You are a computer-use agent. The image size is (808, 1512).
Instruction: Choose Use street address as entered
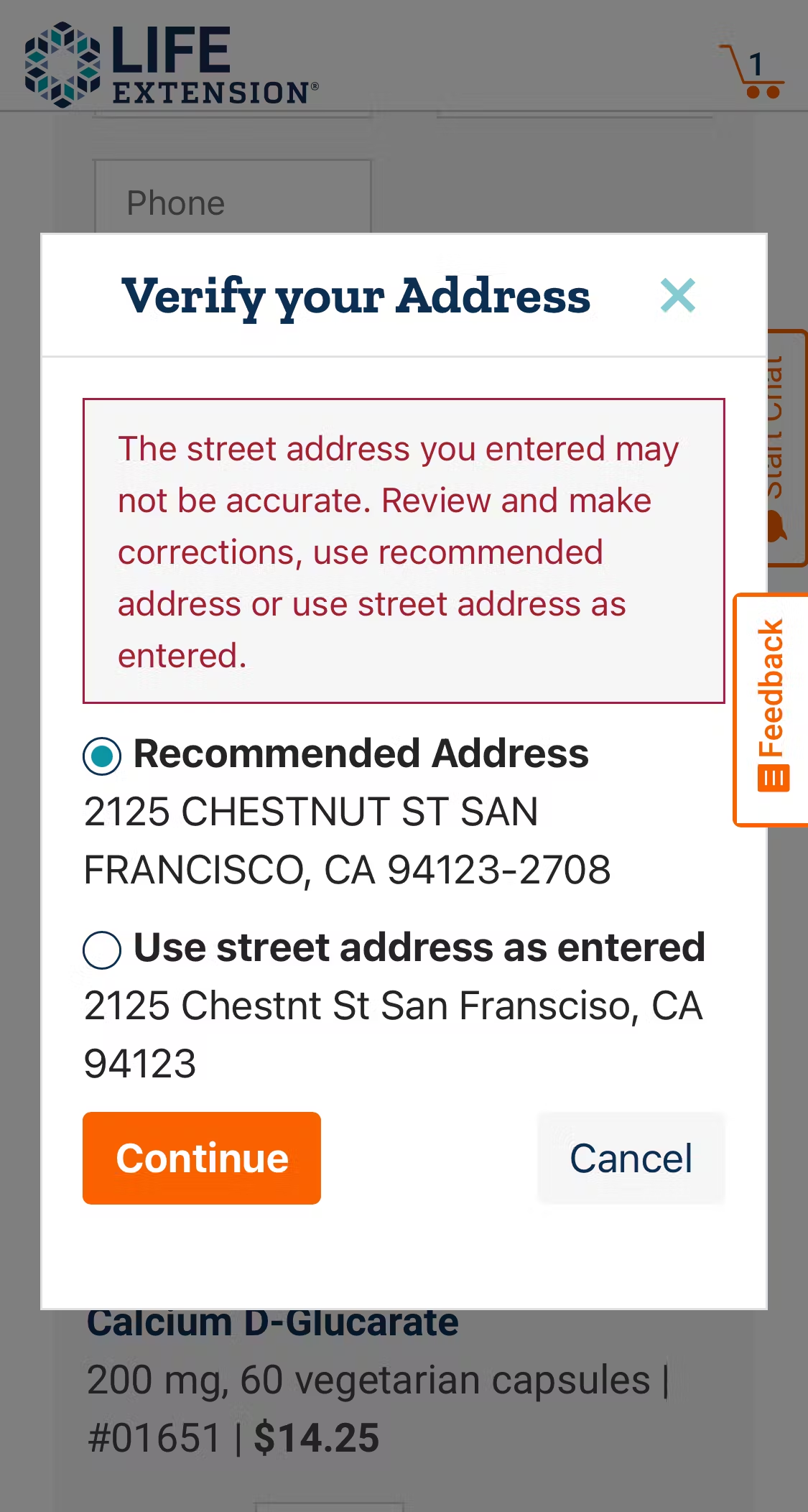(102, 950)
